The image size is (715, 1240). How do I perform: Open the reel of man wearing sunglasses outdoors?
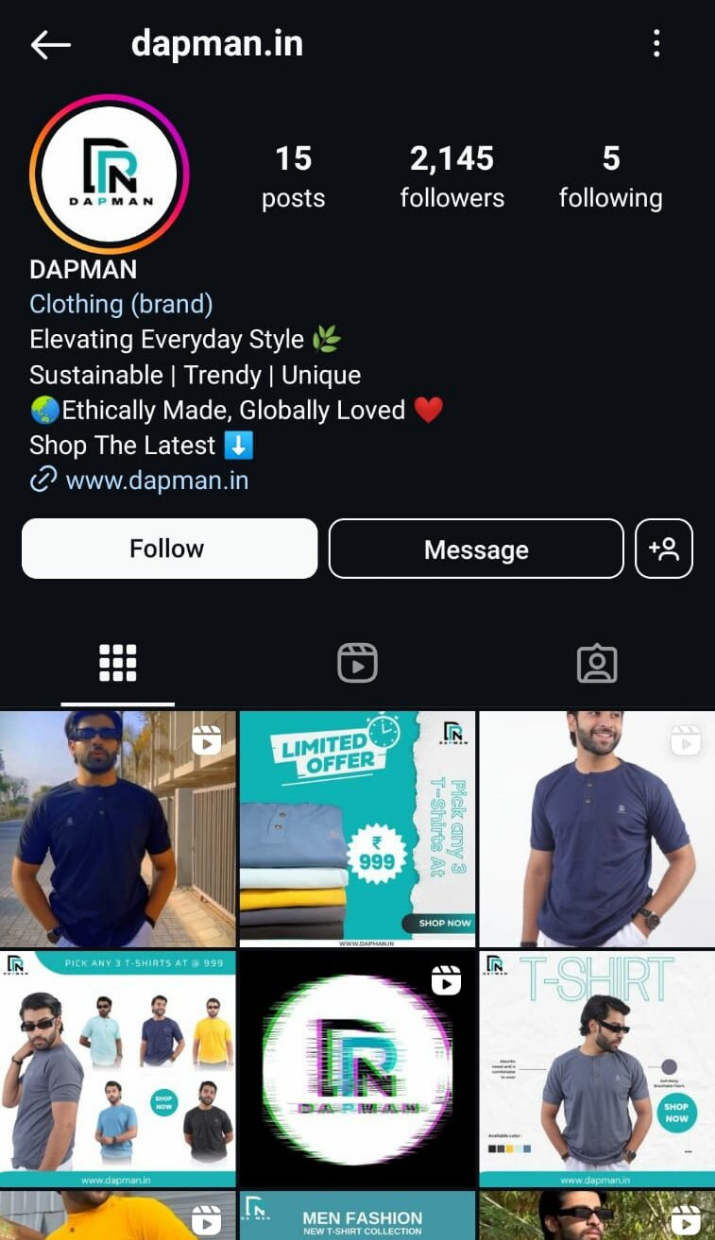(x=118, y=829)
